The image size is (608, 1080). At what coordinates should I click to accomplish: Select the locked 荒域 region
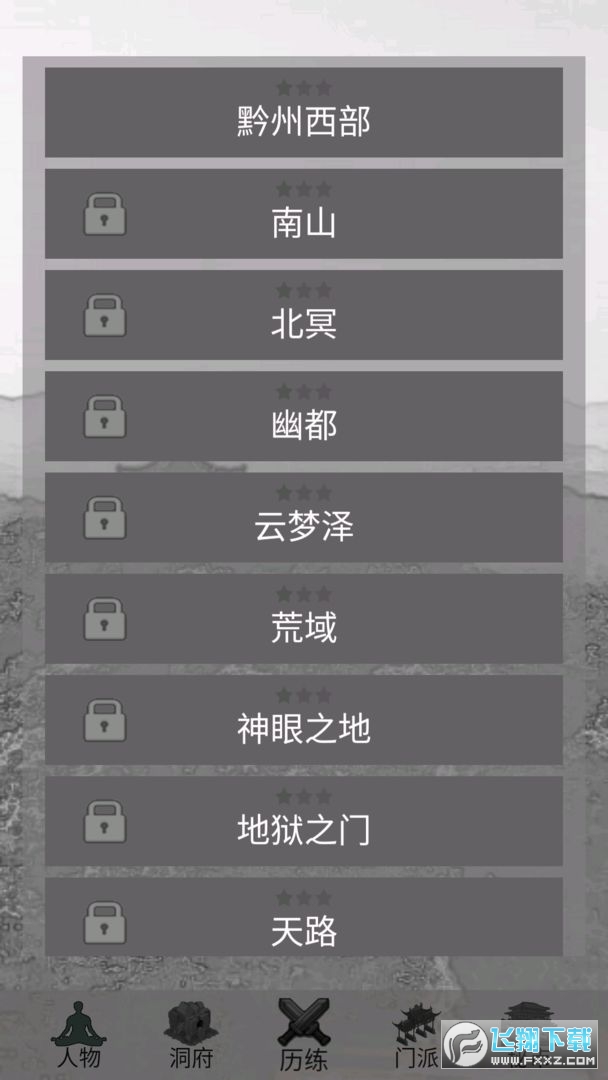point(303,618)
